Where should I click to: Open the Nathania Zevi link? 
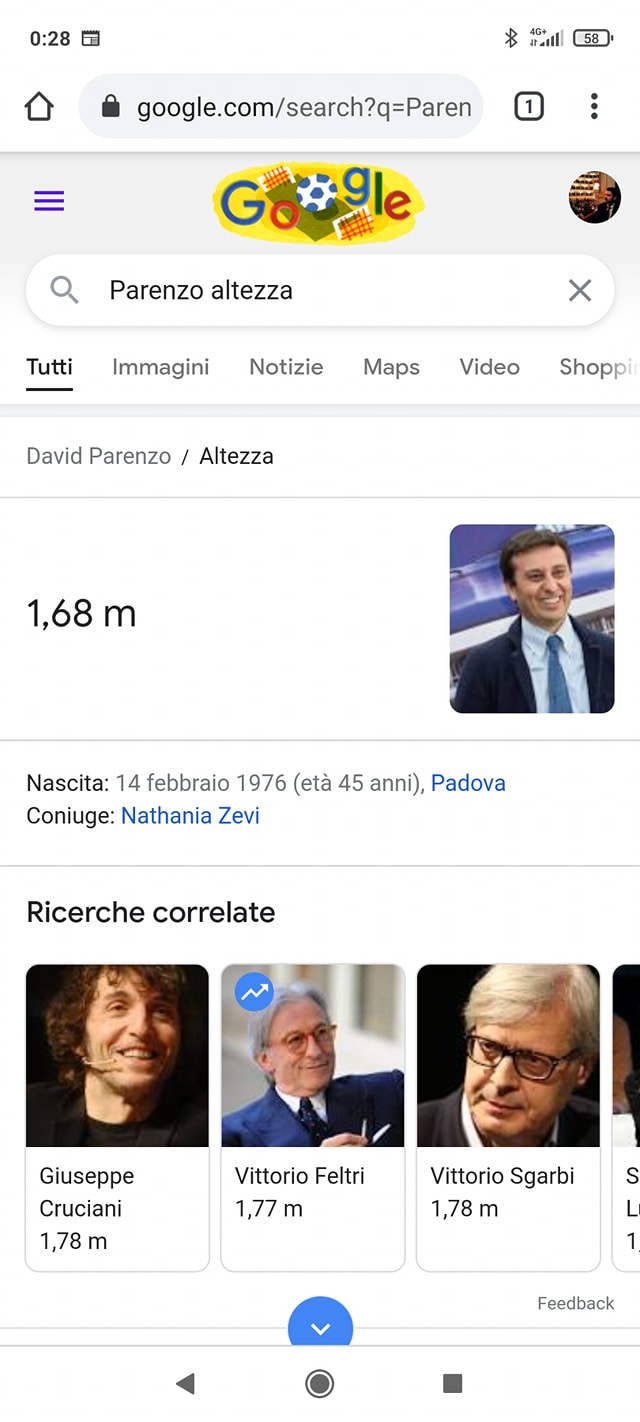pos(190,816)
